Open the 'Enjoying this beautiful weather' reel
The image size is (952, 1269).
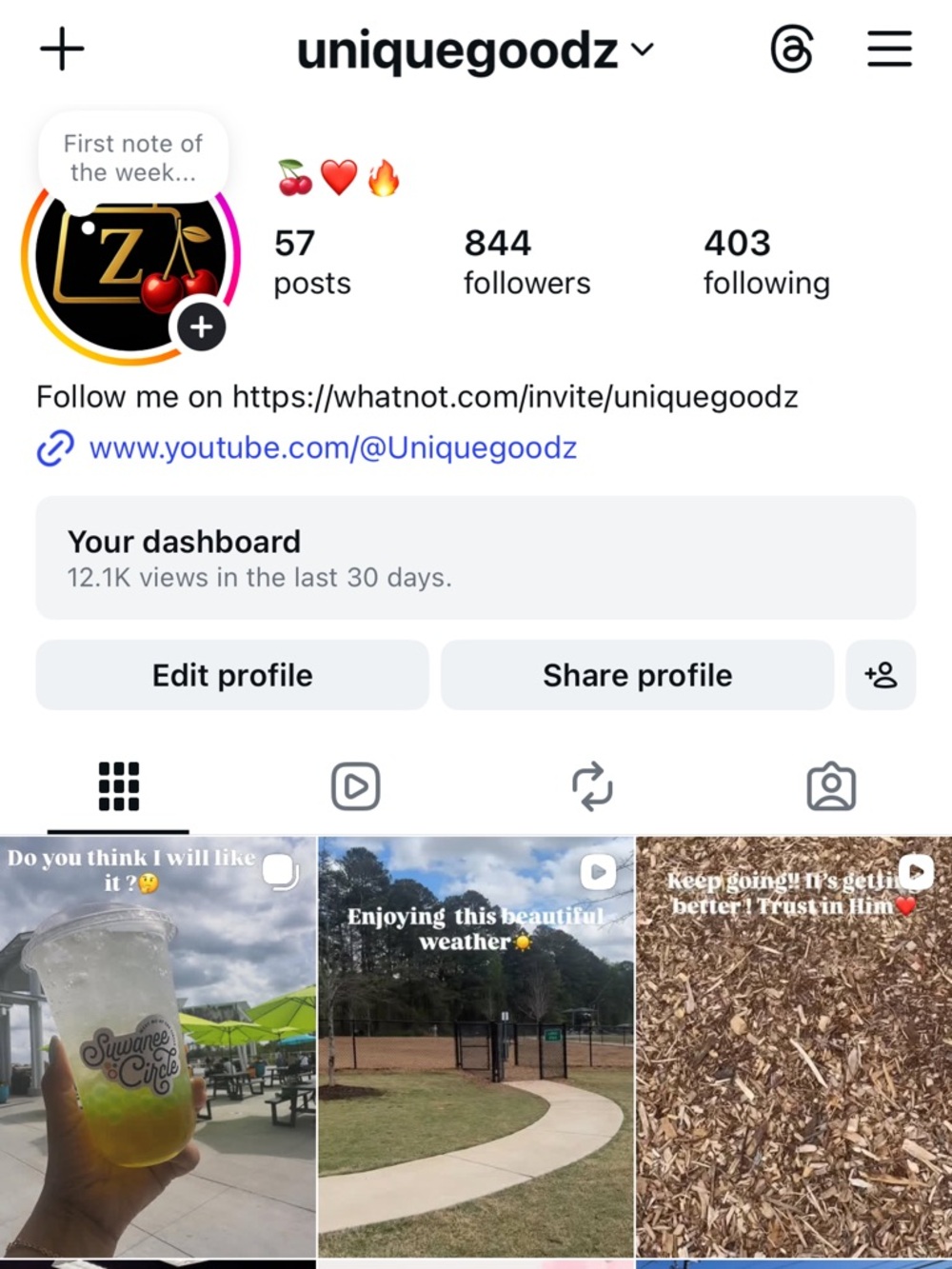(475, 1047)
